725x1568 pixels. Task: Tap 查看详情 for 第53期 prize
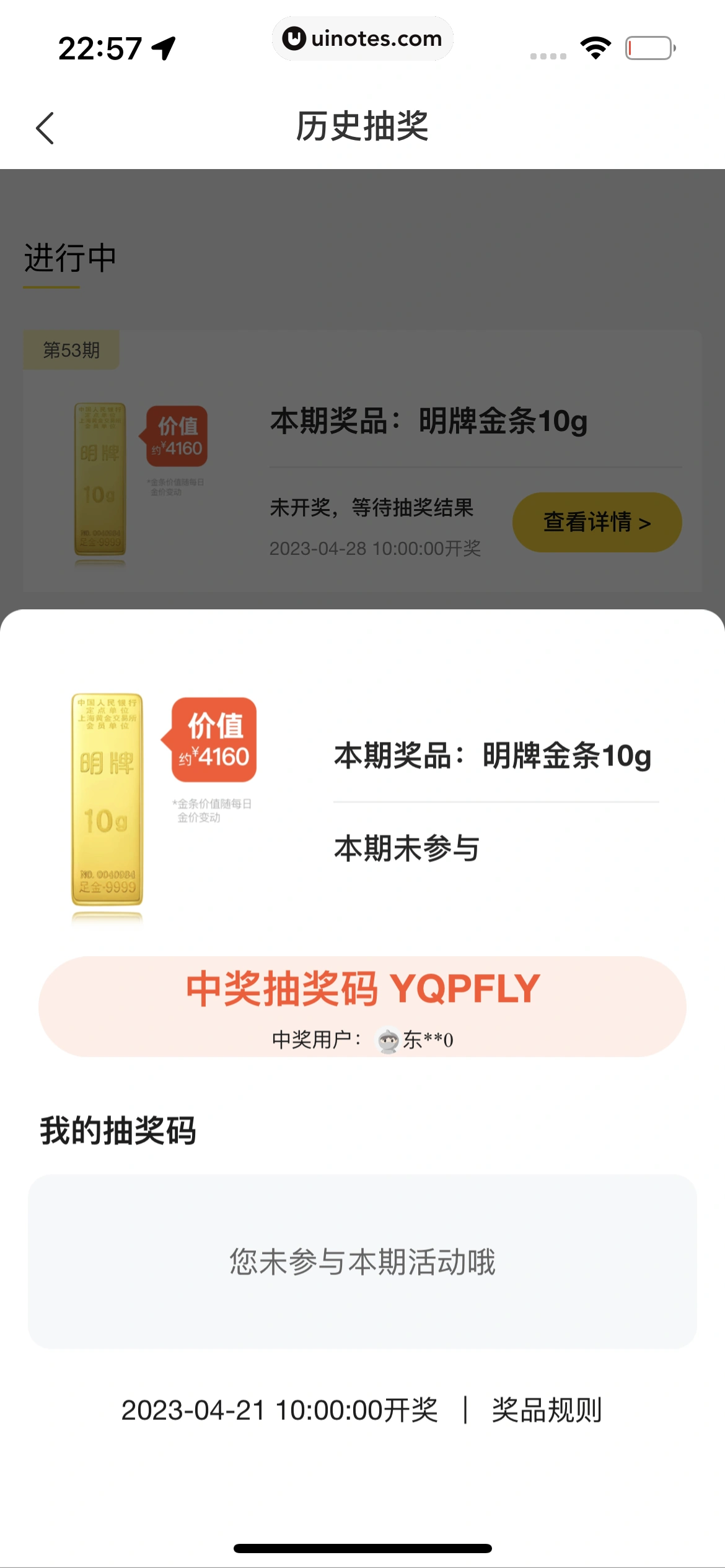[597, 522]
